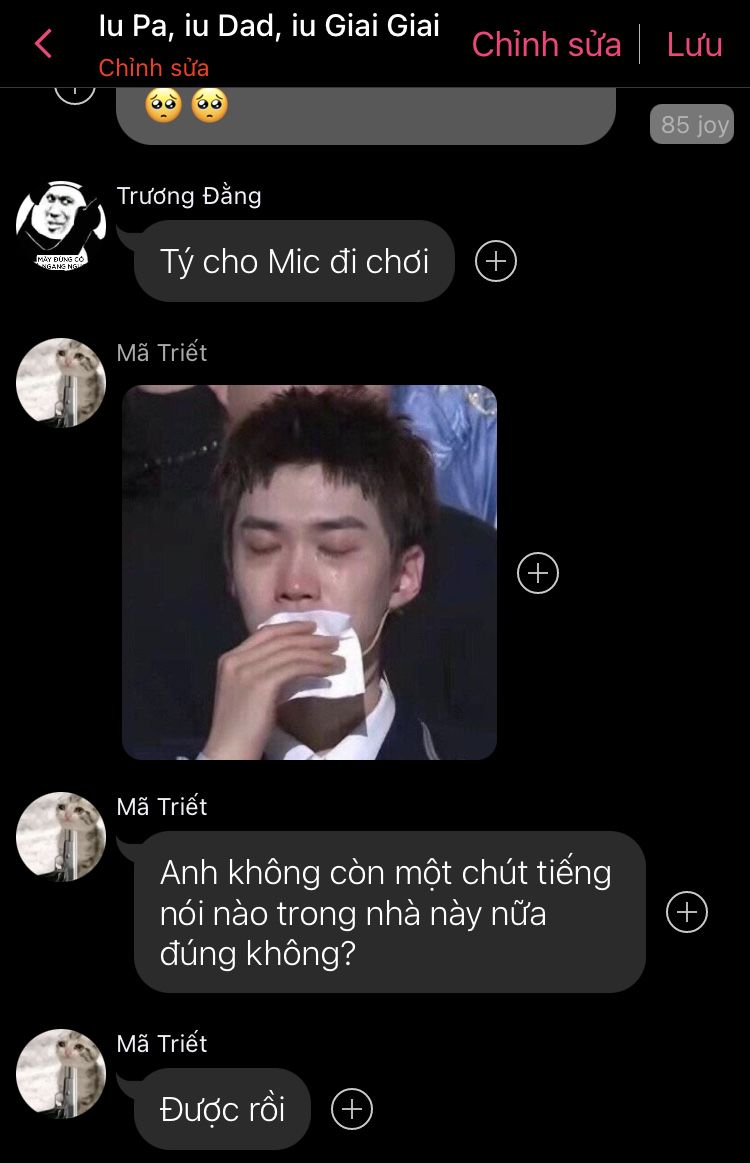Tap plus beside the emoji message at top
Viewport: 750px width, 1163px height.
tap(75, 92)
